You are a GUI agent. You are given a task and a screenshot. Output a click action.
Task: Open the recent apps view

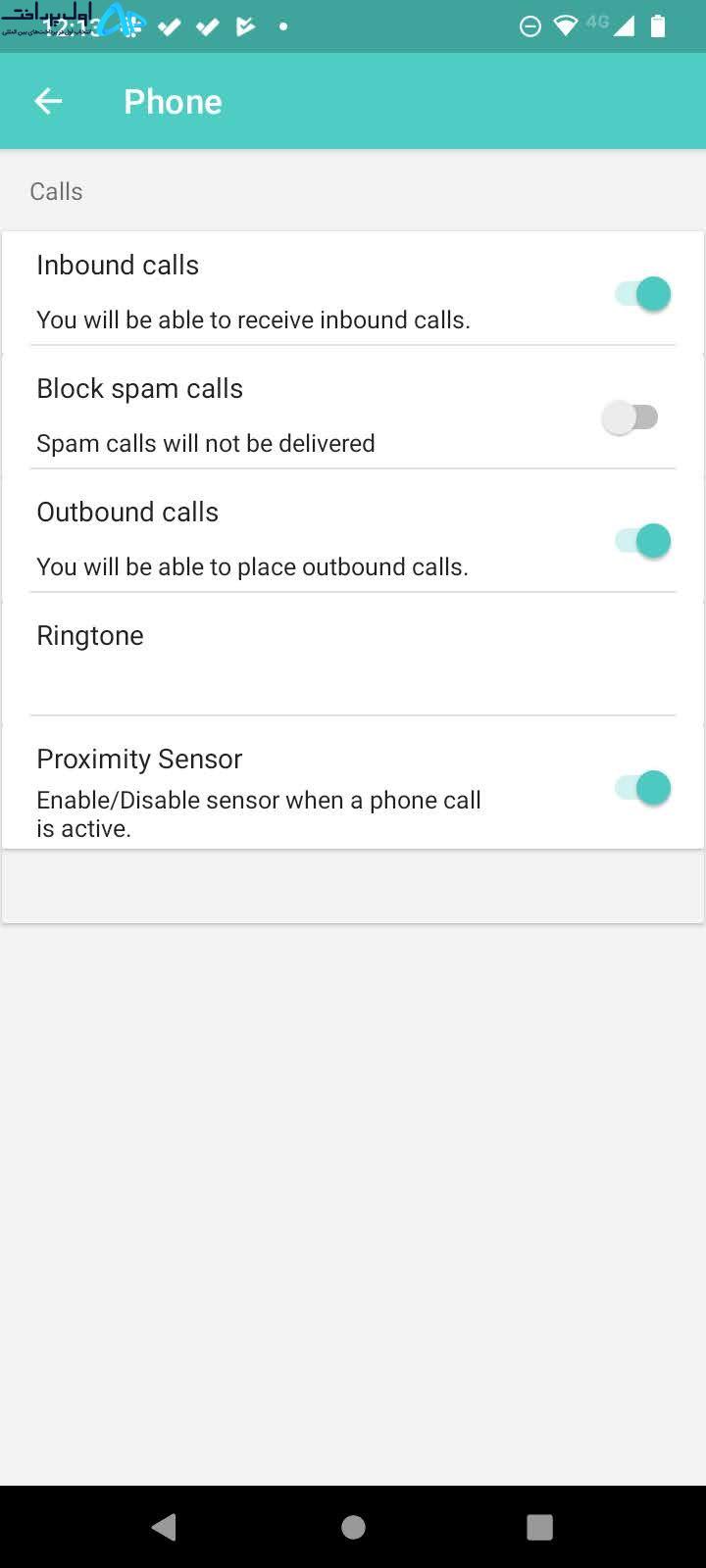[539, 1526]
